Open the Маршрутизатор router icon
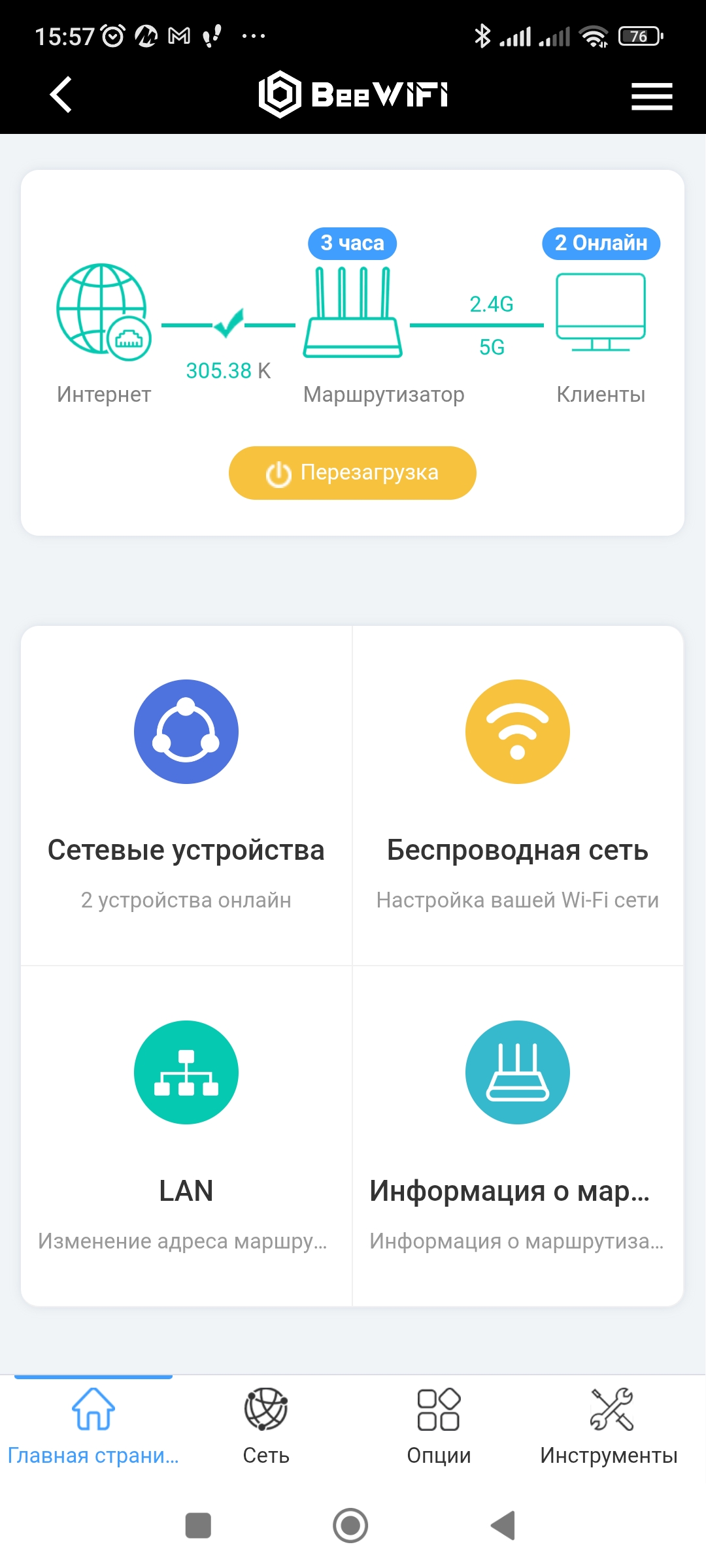The height and width of the screenshot is (1568, 706). 352,312
